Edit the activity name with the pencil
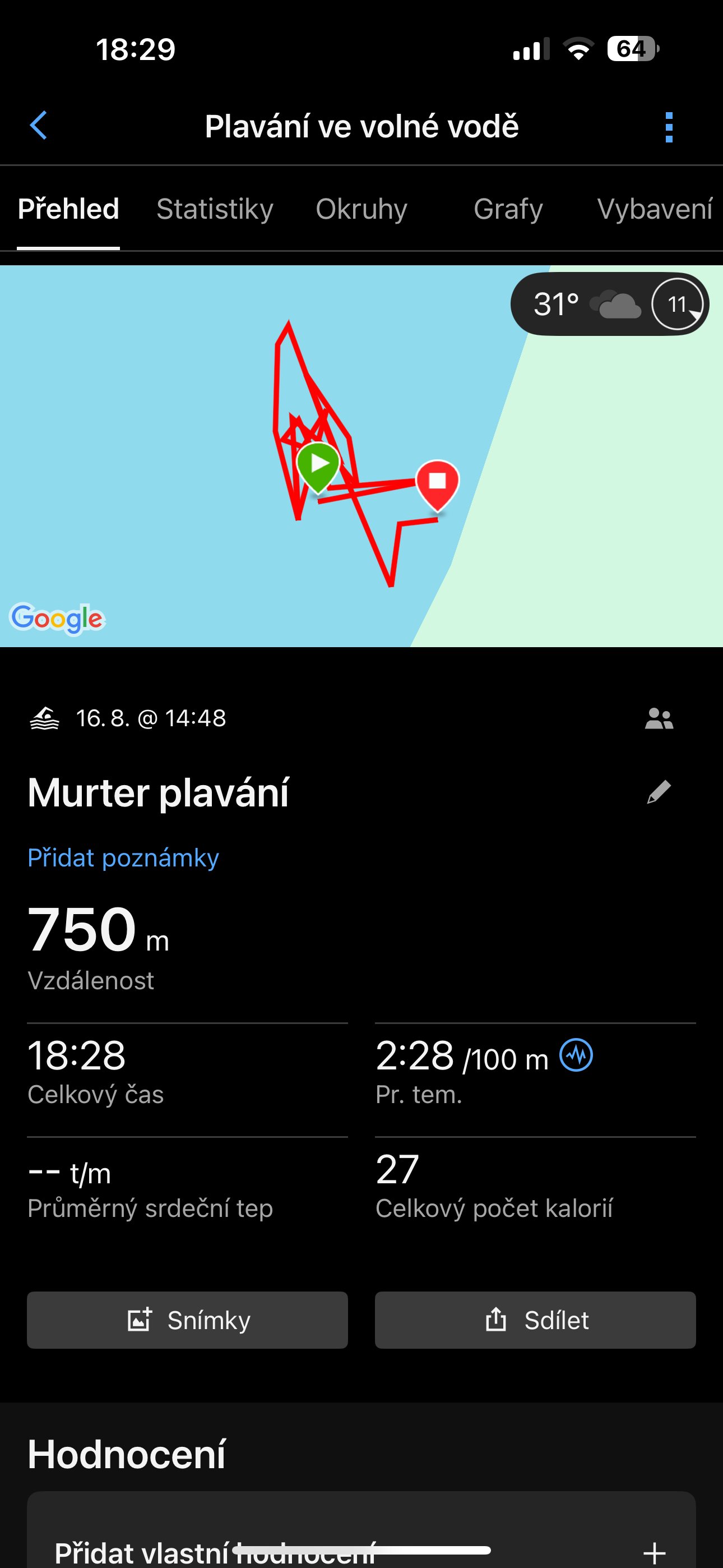This screenshot has height=1568, width=723. click(x=659, y=792)
